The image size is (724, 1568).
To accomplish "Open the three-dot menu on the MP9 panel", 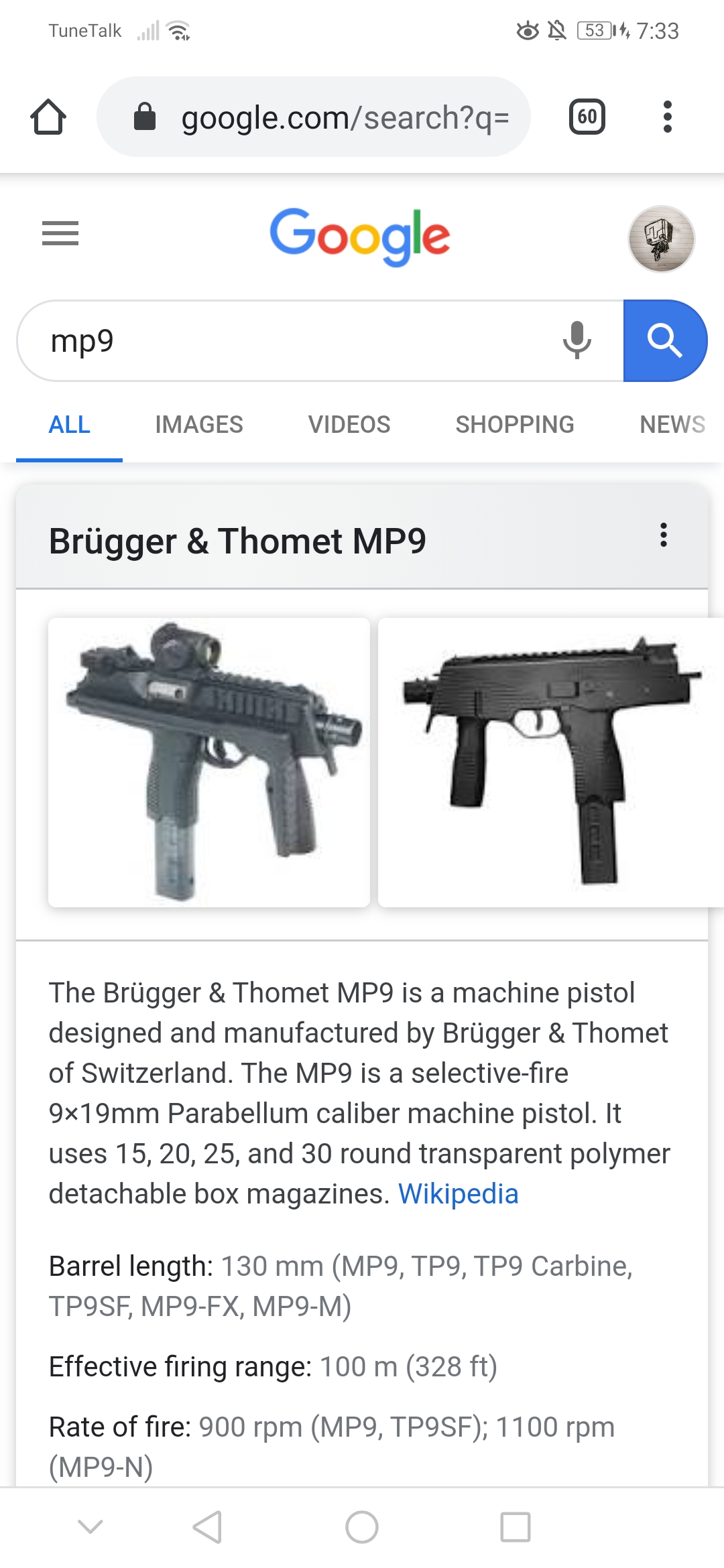I will [663, 536].
